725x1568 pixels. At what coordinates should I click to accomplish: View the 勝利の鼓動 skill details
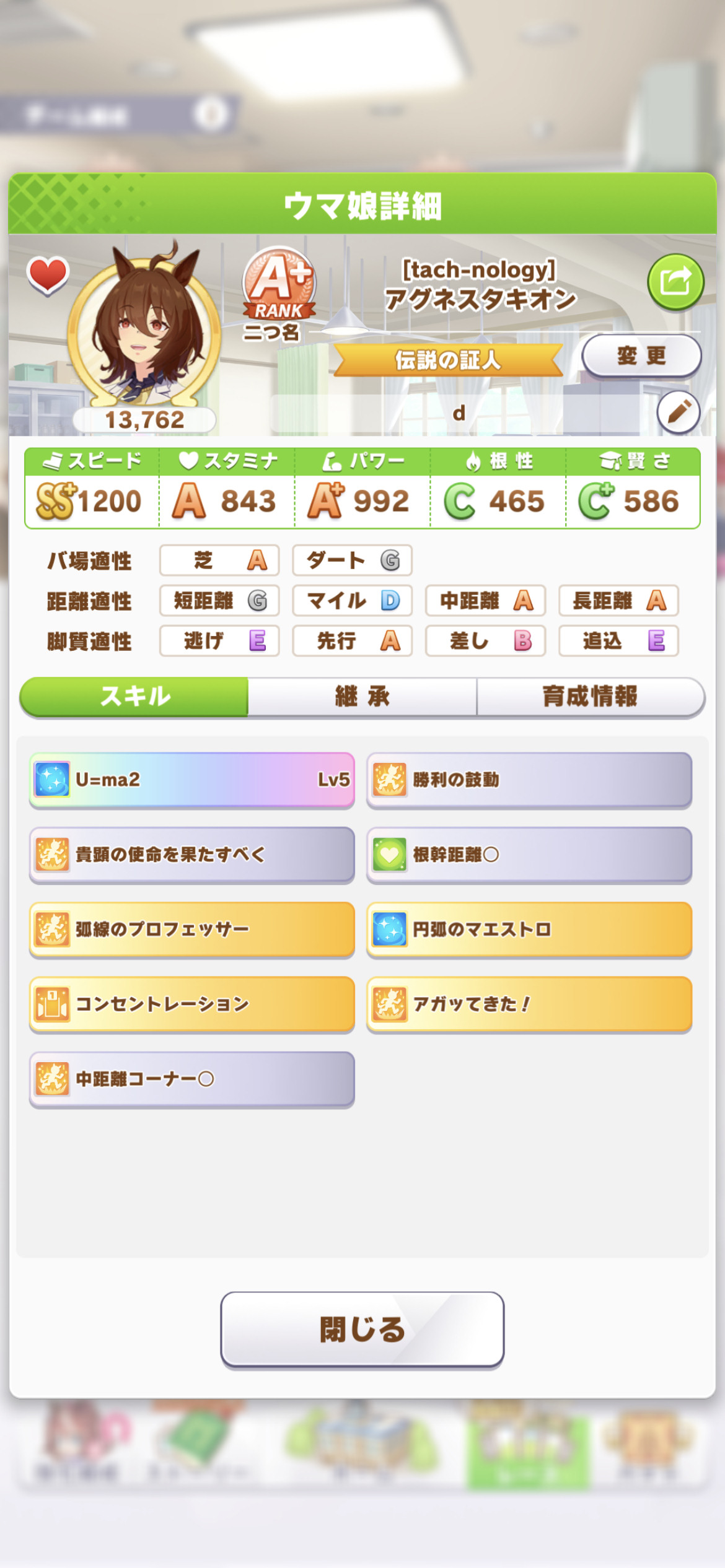point(529,780)
